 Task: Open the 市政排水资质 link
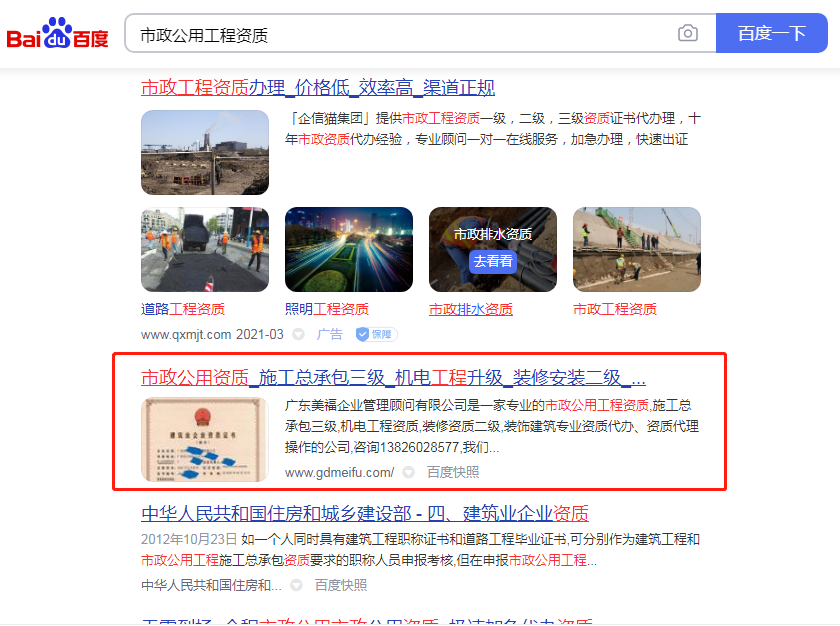coord(470,309)
